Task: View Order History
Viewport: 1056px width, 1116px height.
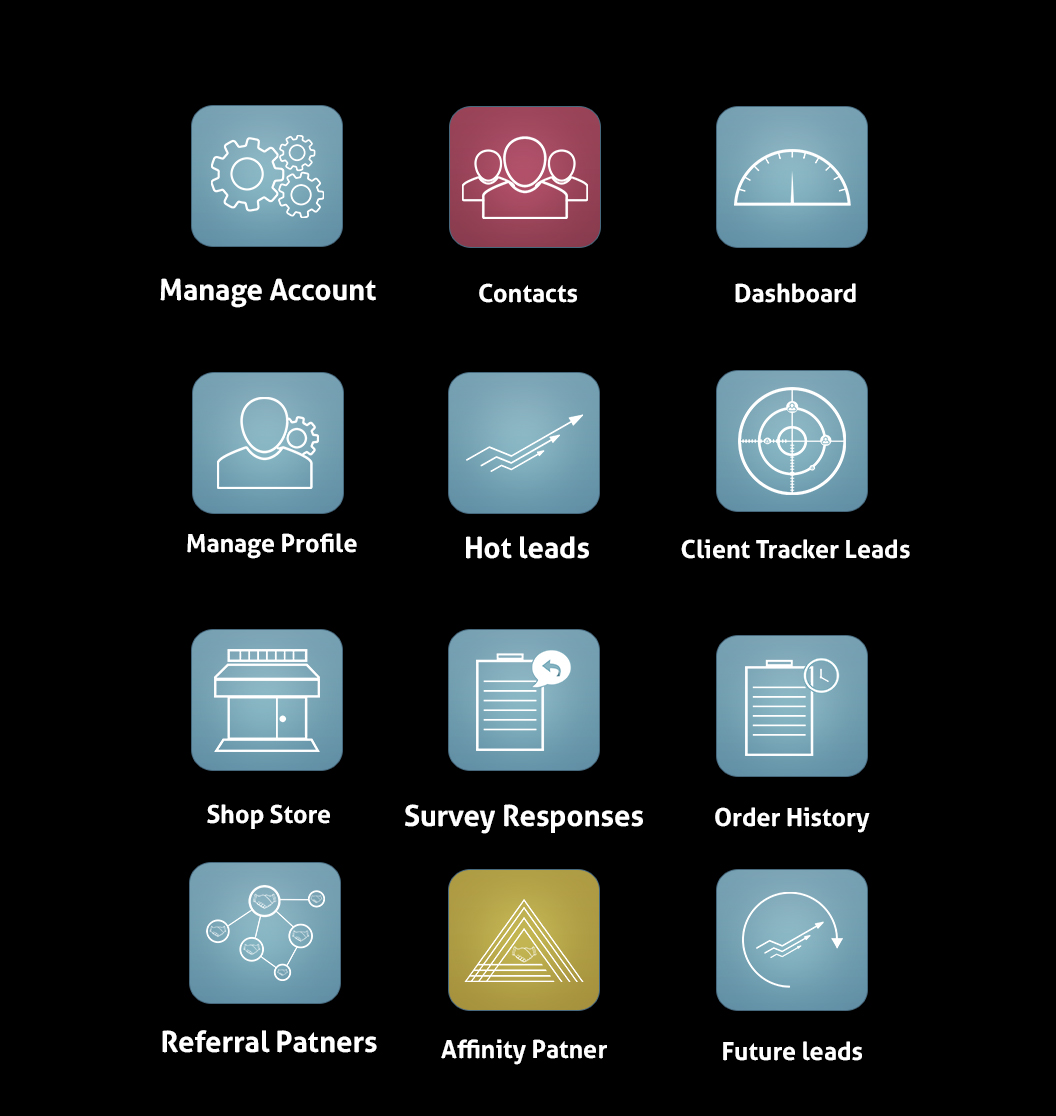Action: pyautogui.click(x=792, y=706)
